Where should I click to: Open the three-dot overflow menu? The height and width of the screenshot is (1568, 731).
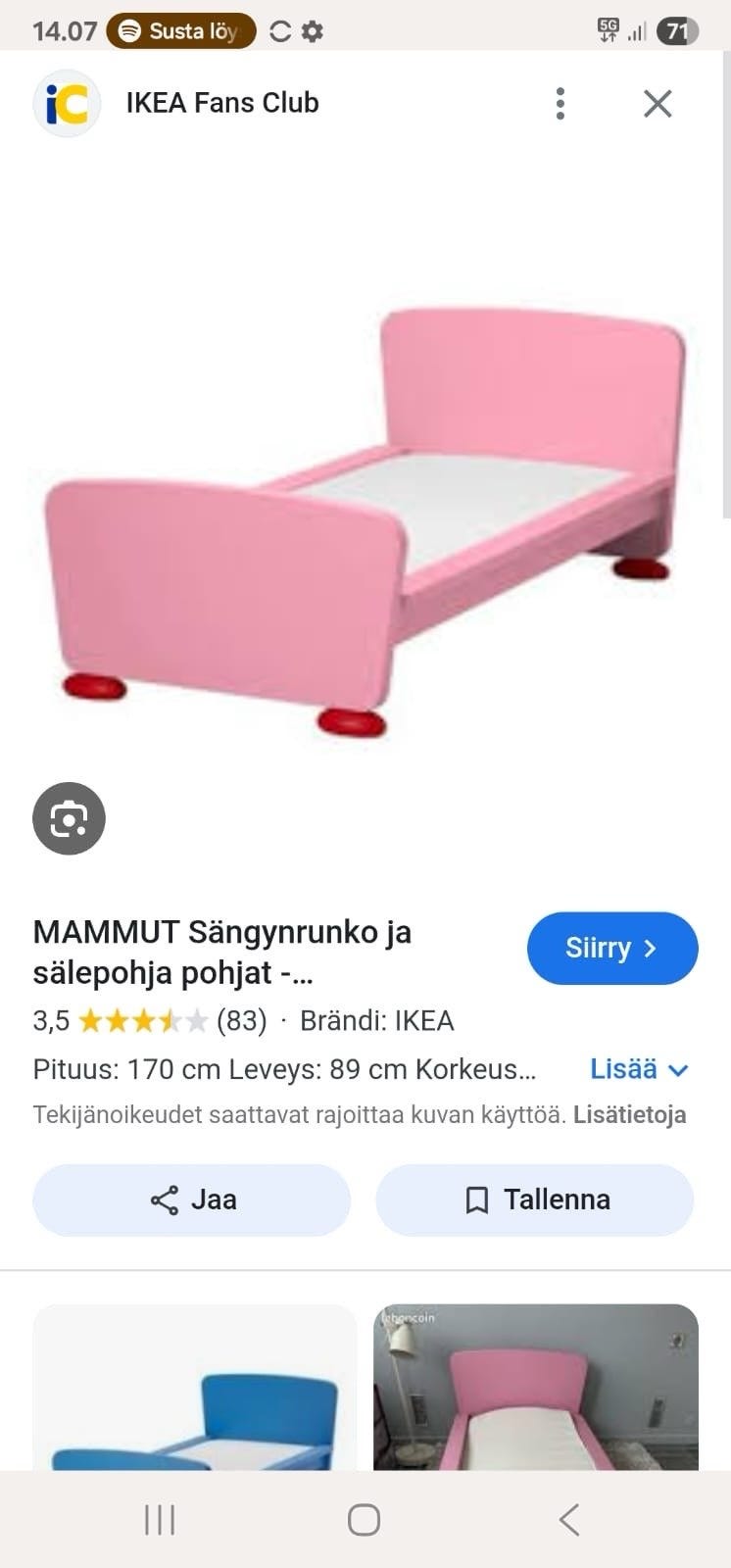pos(560,102)
